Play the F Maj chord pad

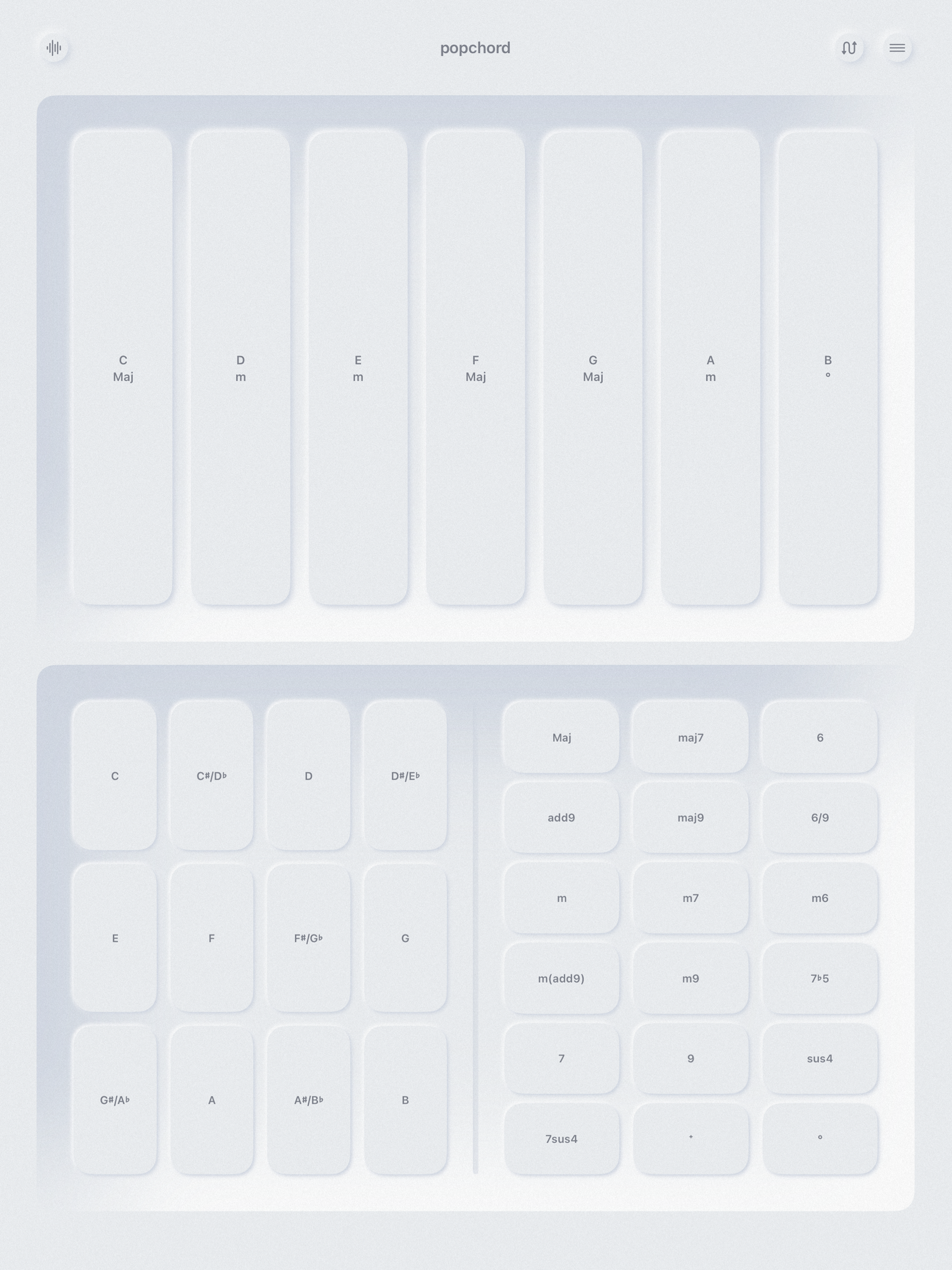click(x=476, y=368)
